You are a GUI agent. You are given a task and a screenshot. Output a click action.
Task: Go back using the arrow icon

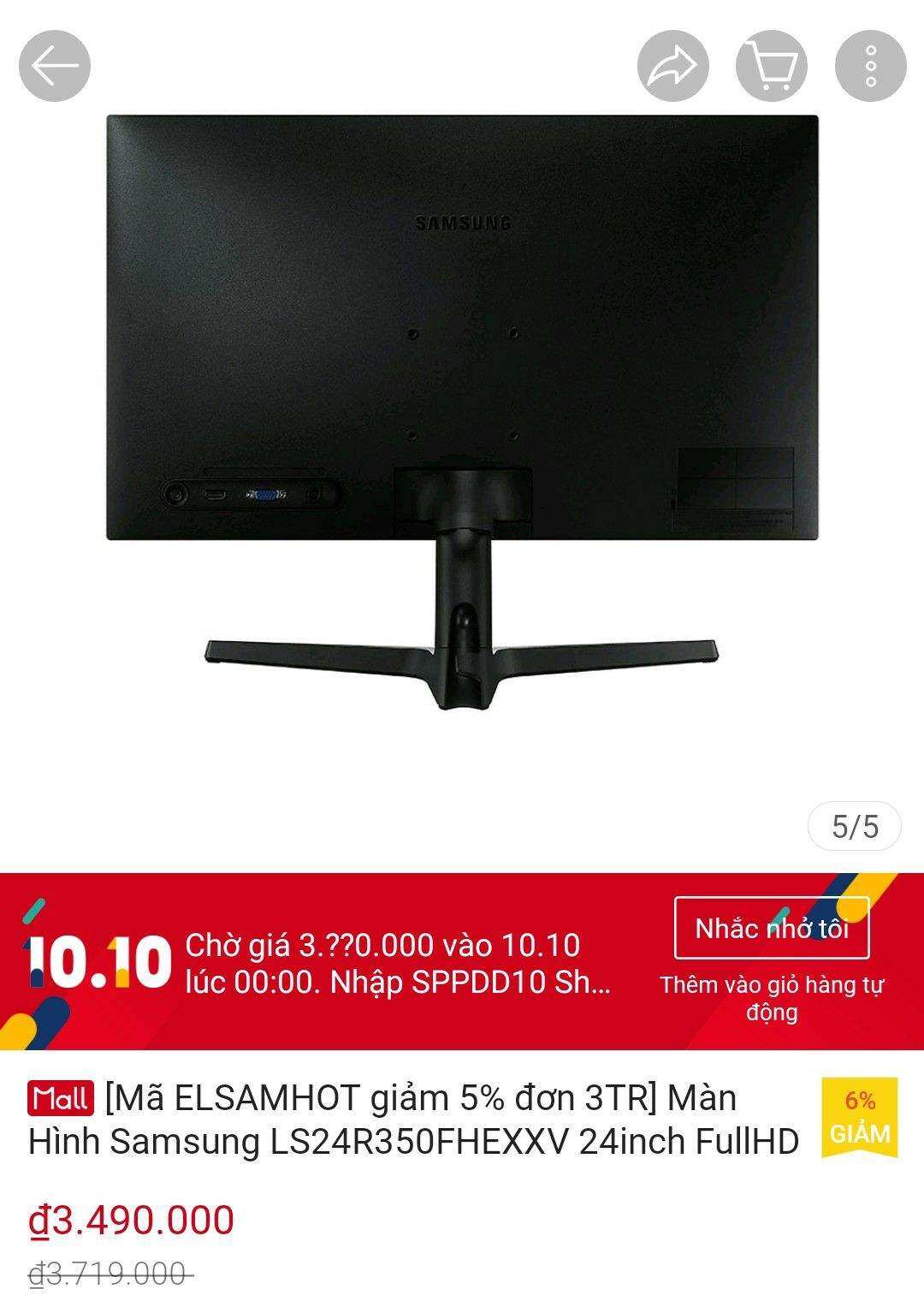click(55, 66)
